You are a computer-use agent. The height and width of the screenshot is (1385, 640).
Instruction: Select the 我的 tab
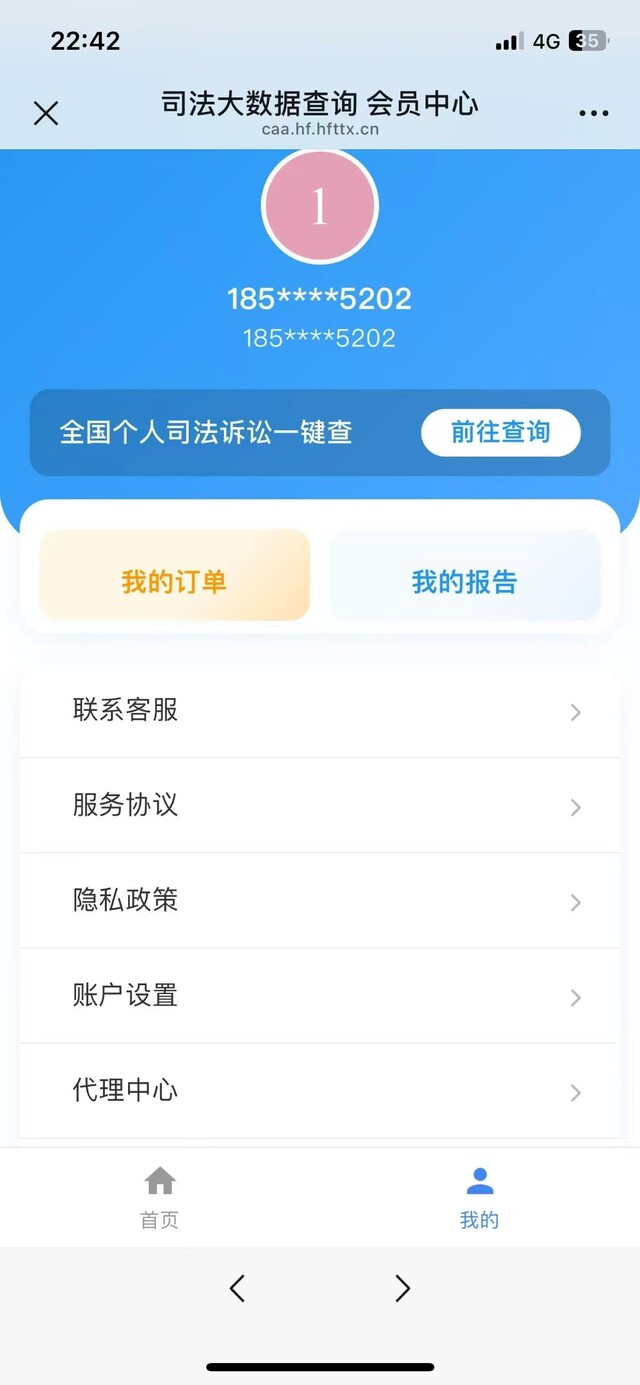(479, 1197)
